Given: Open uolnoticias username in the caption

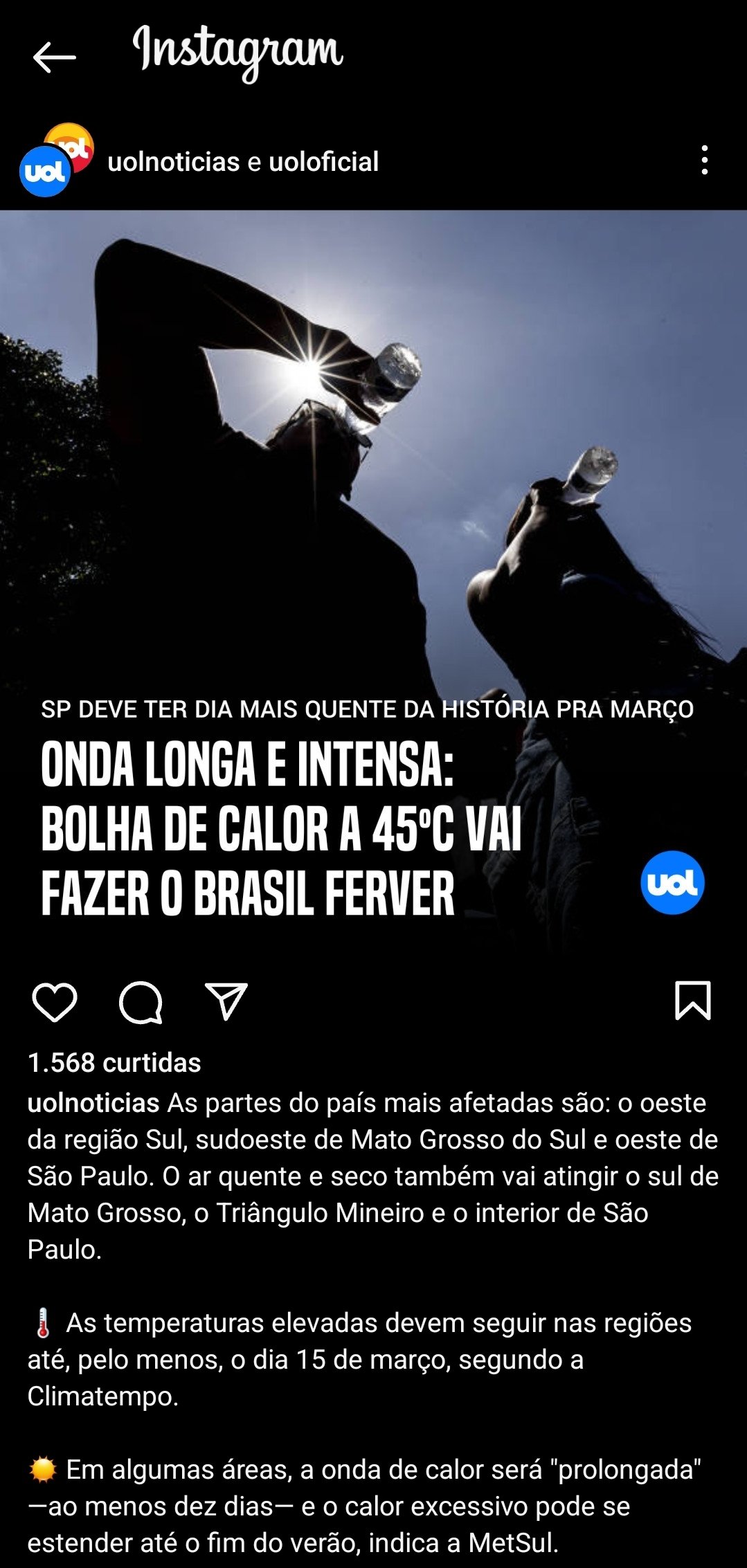Looking at the screenshot, I should click(x=93, y=1103).
